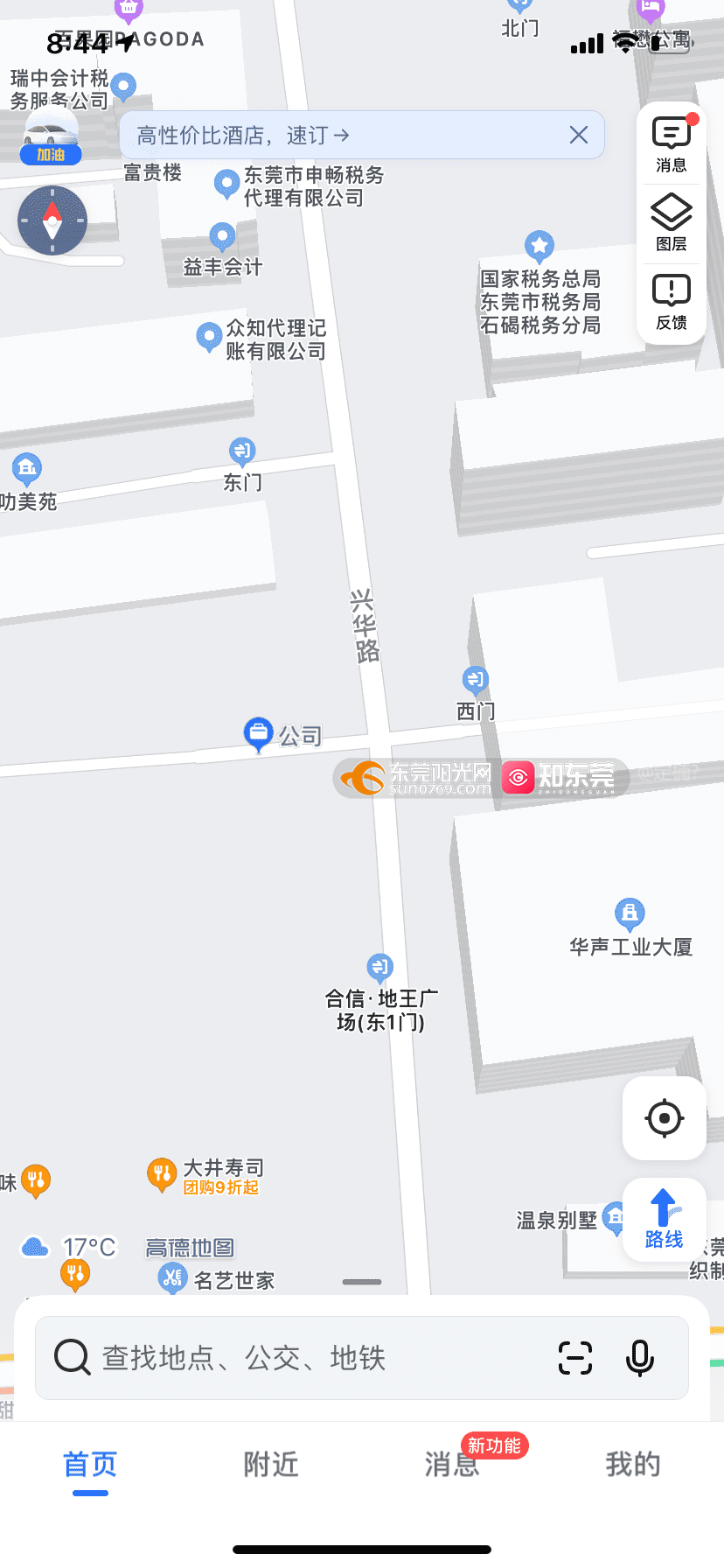Open the scan icon in search bar
Image resolution: width=724 pixels, height=1568 pixels.
coord(574,1358)
